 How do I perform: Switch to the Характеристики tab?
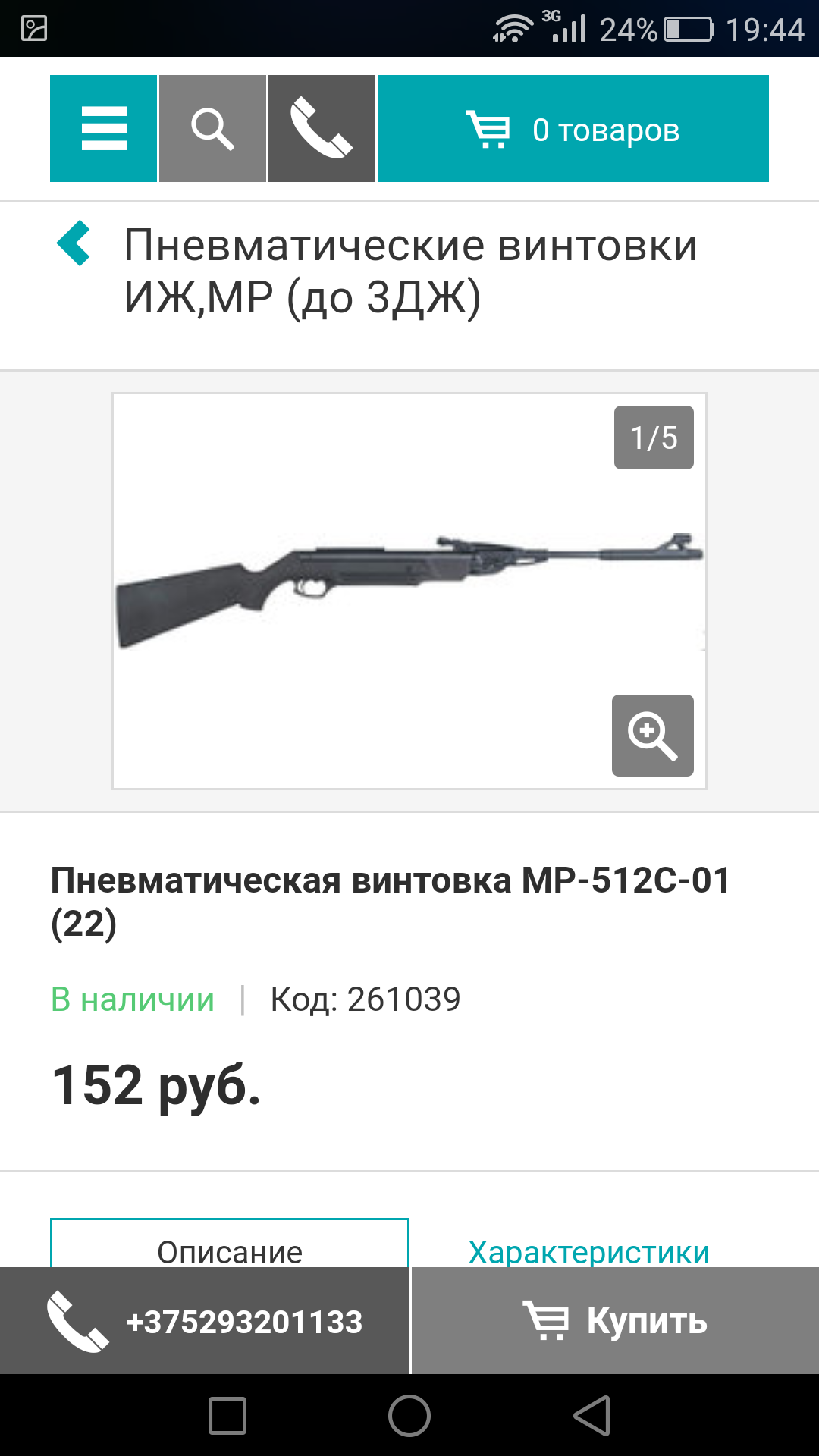point(588,1251)
